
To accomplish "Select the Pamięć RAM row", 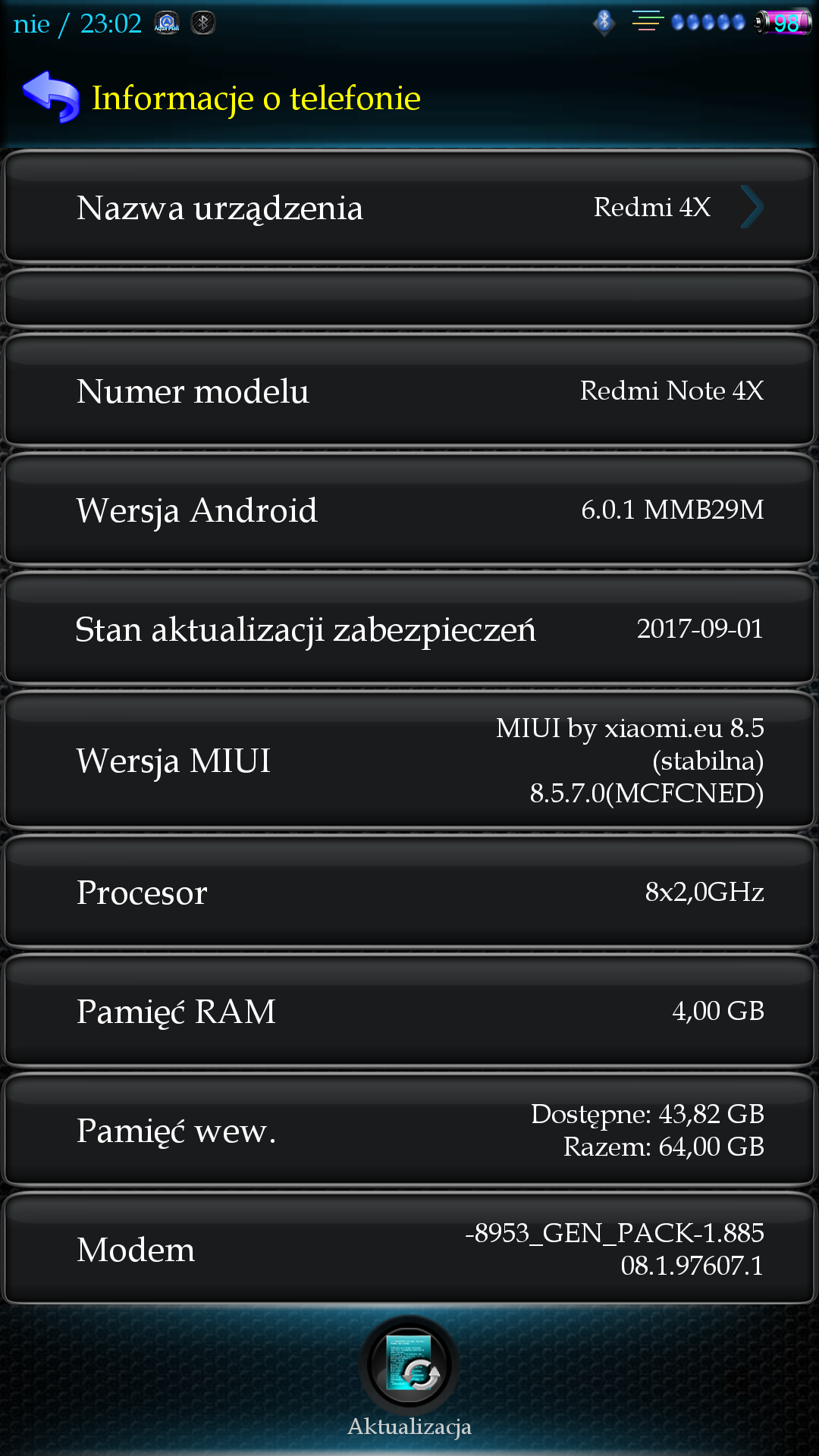I will [x=409, y=1011].
